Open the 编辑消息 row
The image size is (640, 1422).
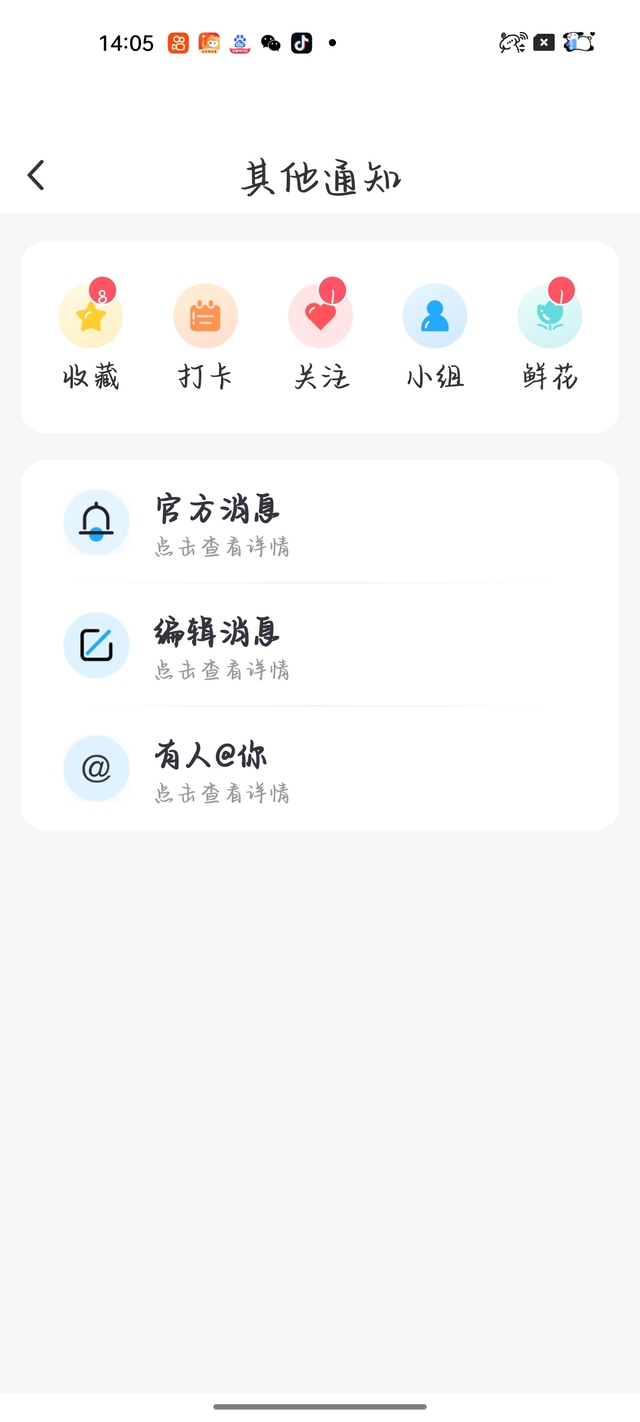tap(320, 645)
